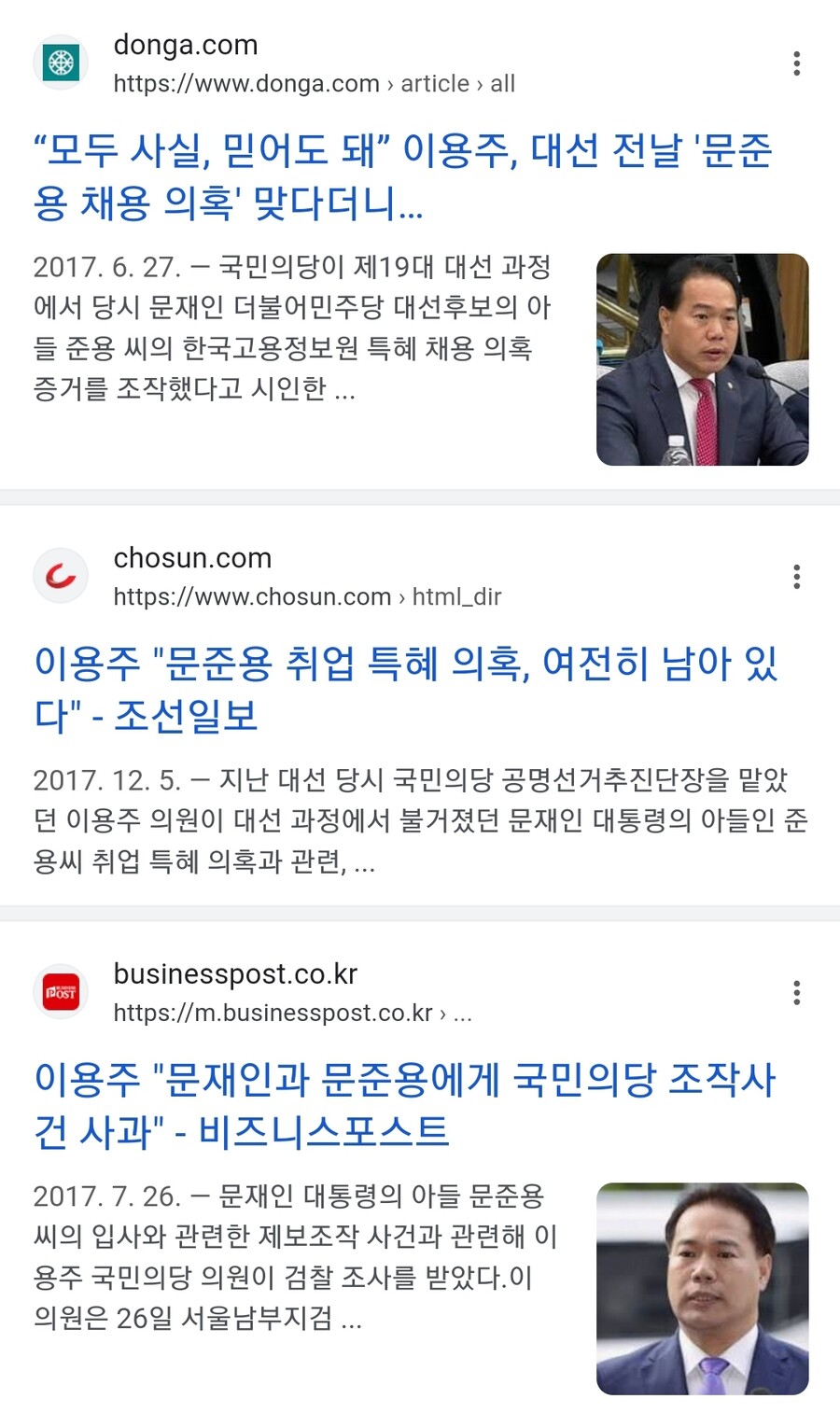This screenshot has height=1413, width=840.
Task: Open more options for chosun.com result
Action: [x=796, y=577]
